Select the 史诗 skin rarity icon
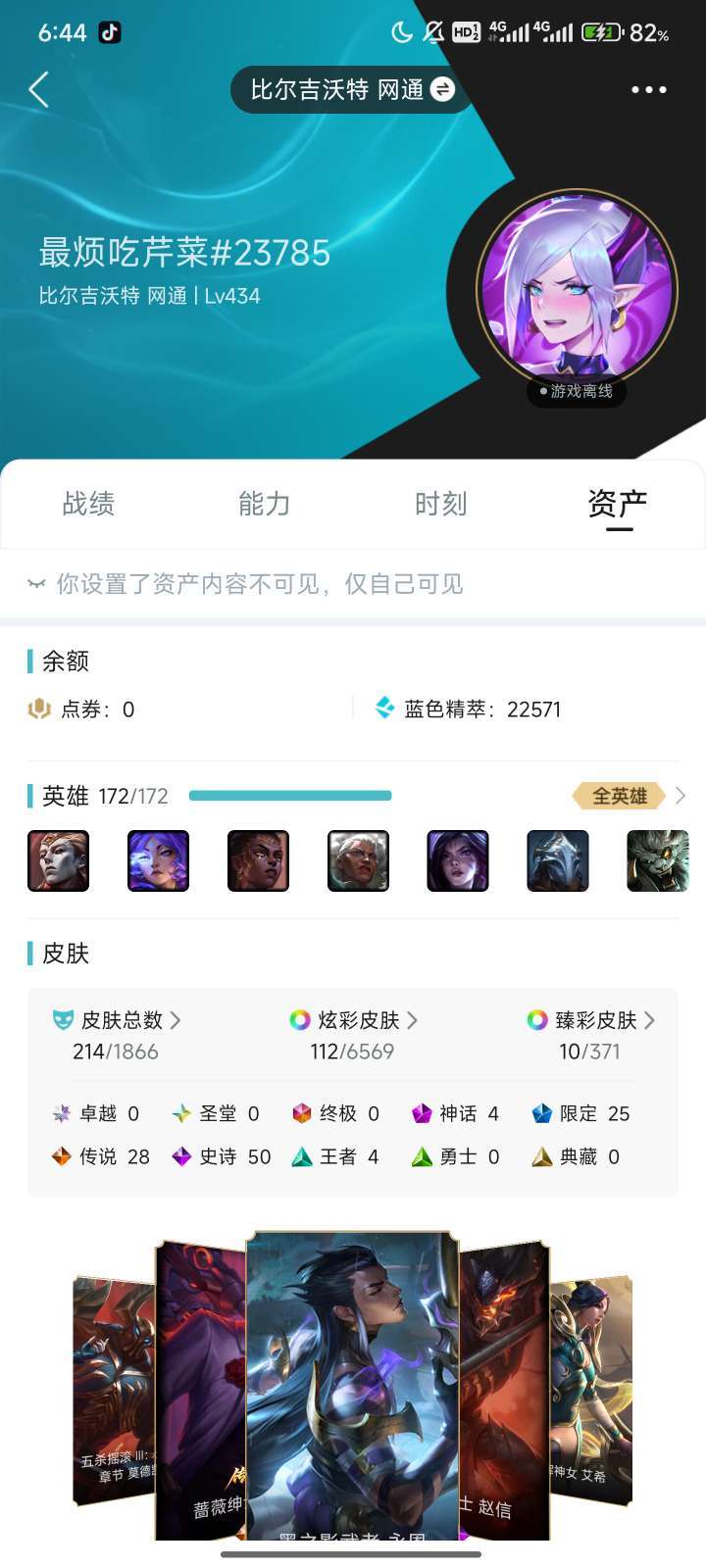Image resolution: width=706 pixels, height=1568 pixels. click(180, 1156)
